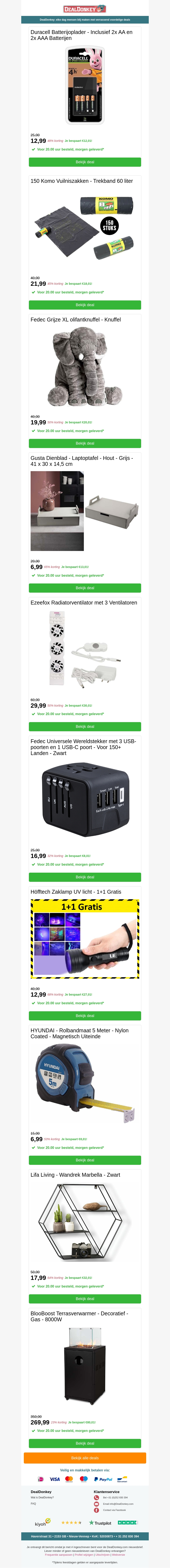View the 150 Komo Vuilniszakken deal

click(85, 305)
